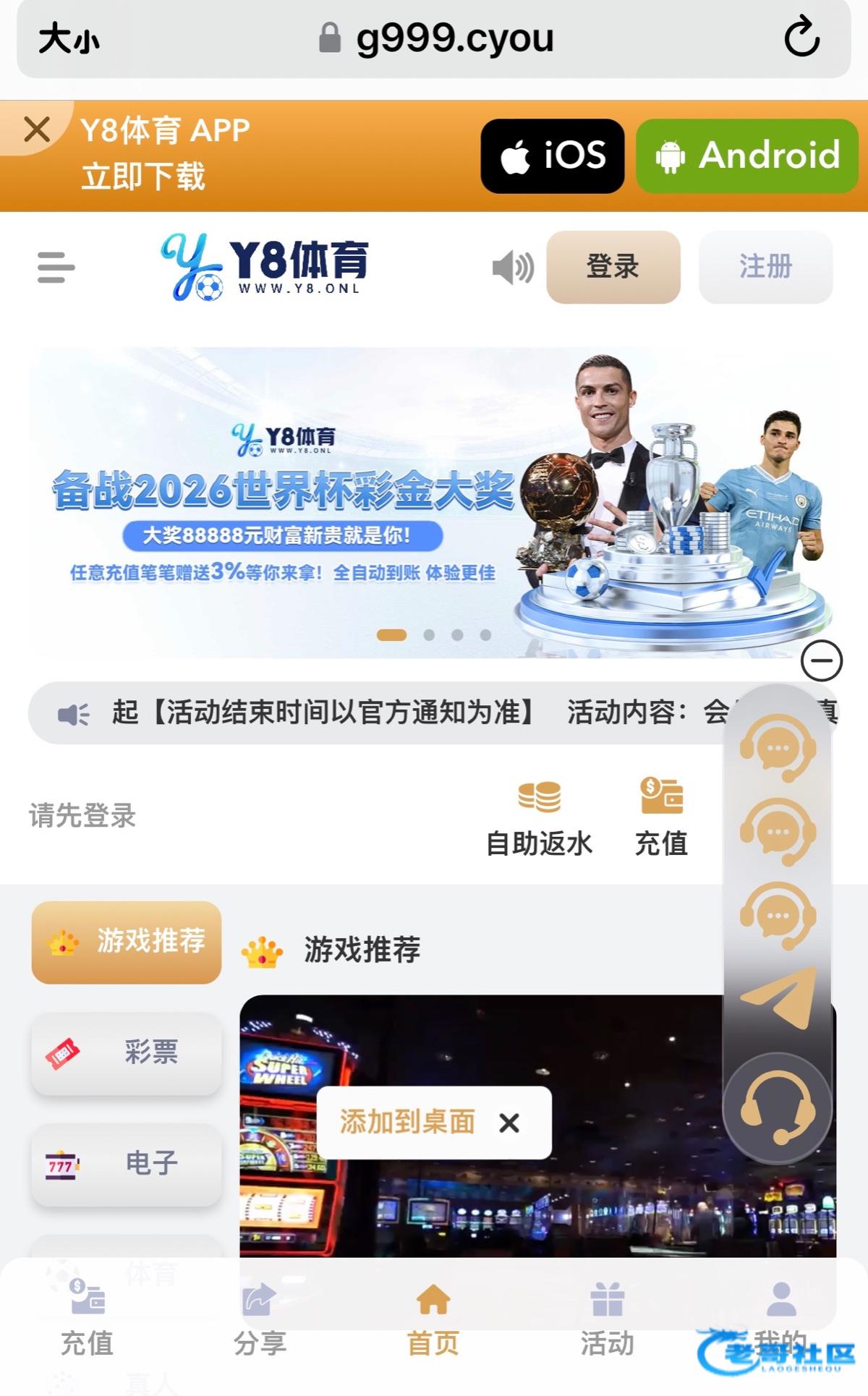Open the text size options (大小)
This screenshot has width=868, height=1396.
[69, 39]
